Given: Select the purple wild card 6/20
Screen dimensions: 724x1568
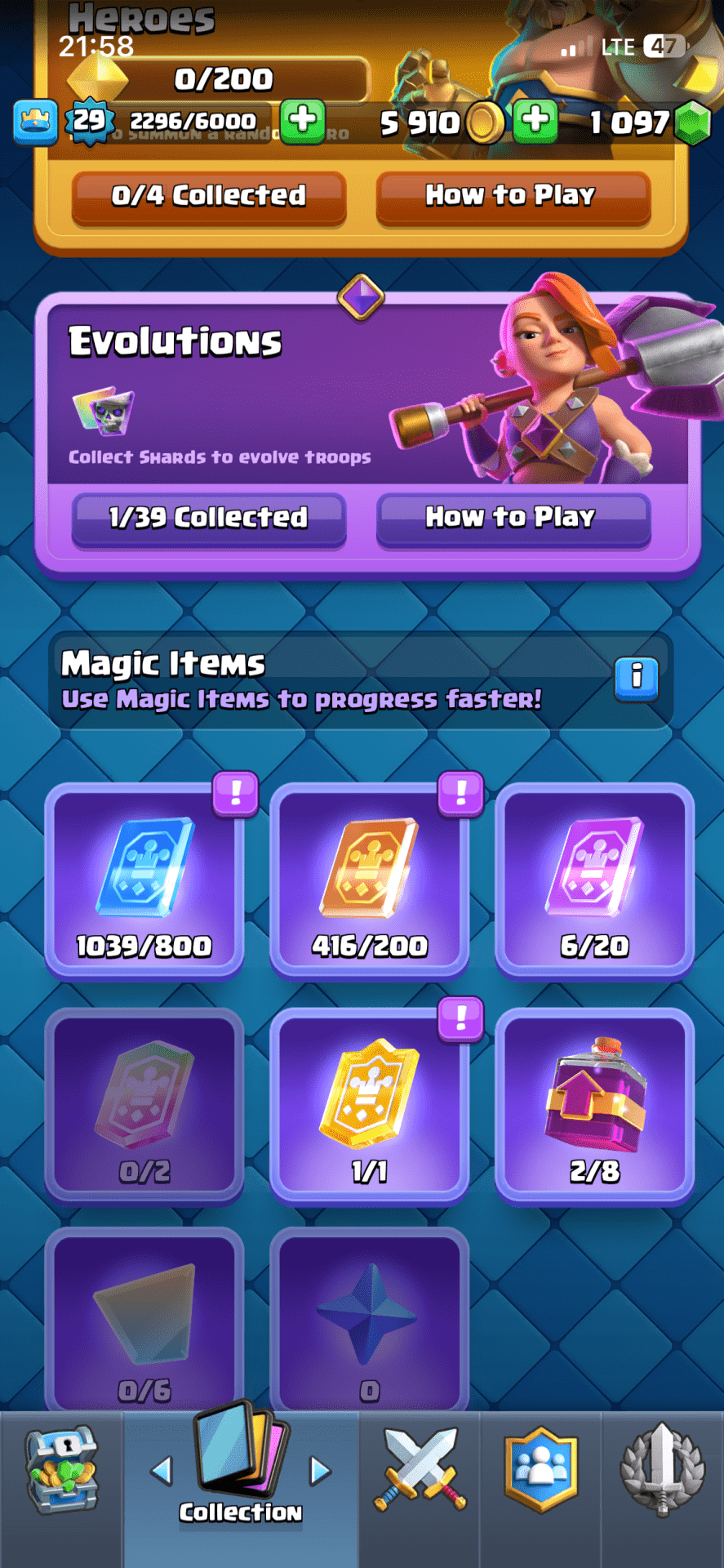Looking at the screenshot, I should [594, 880].
